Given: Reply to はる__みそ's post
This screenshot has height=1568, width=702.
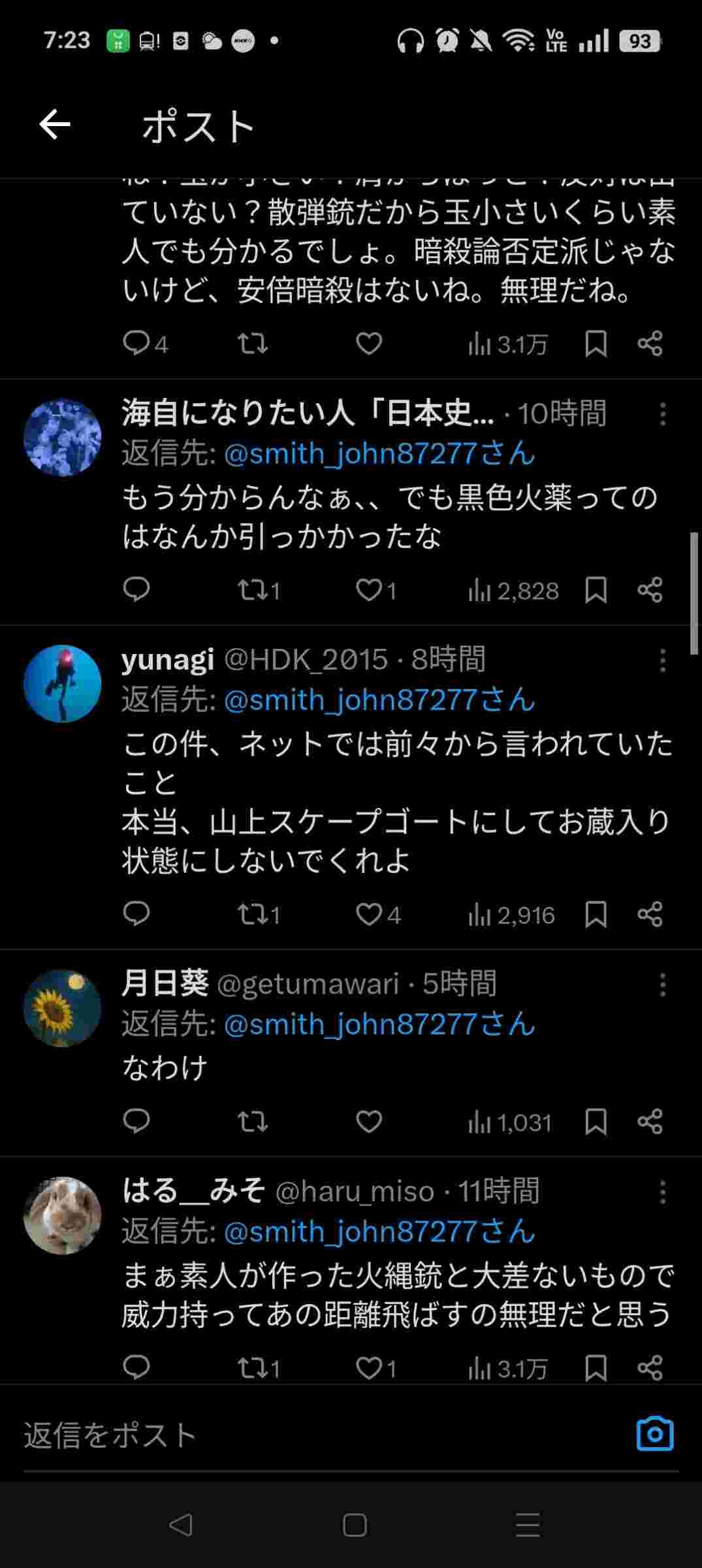Looking at the screenshot, I should [136, 1367].
